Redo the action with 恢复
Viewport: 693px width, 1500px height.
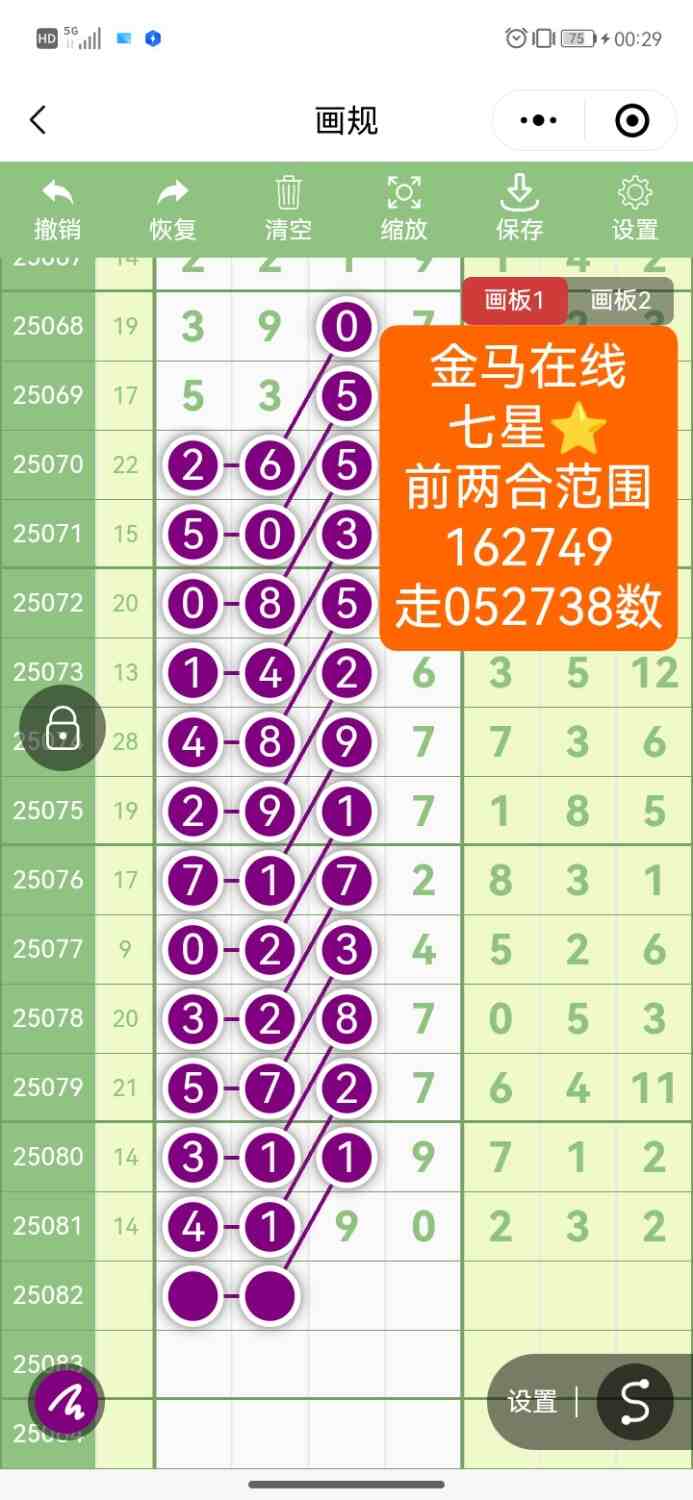pos(173,209)
